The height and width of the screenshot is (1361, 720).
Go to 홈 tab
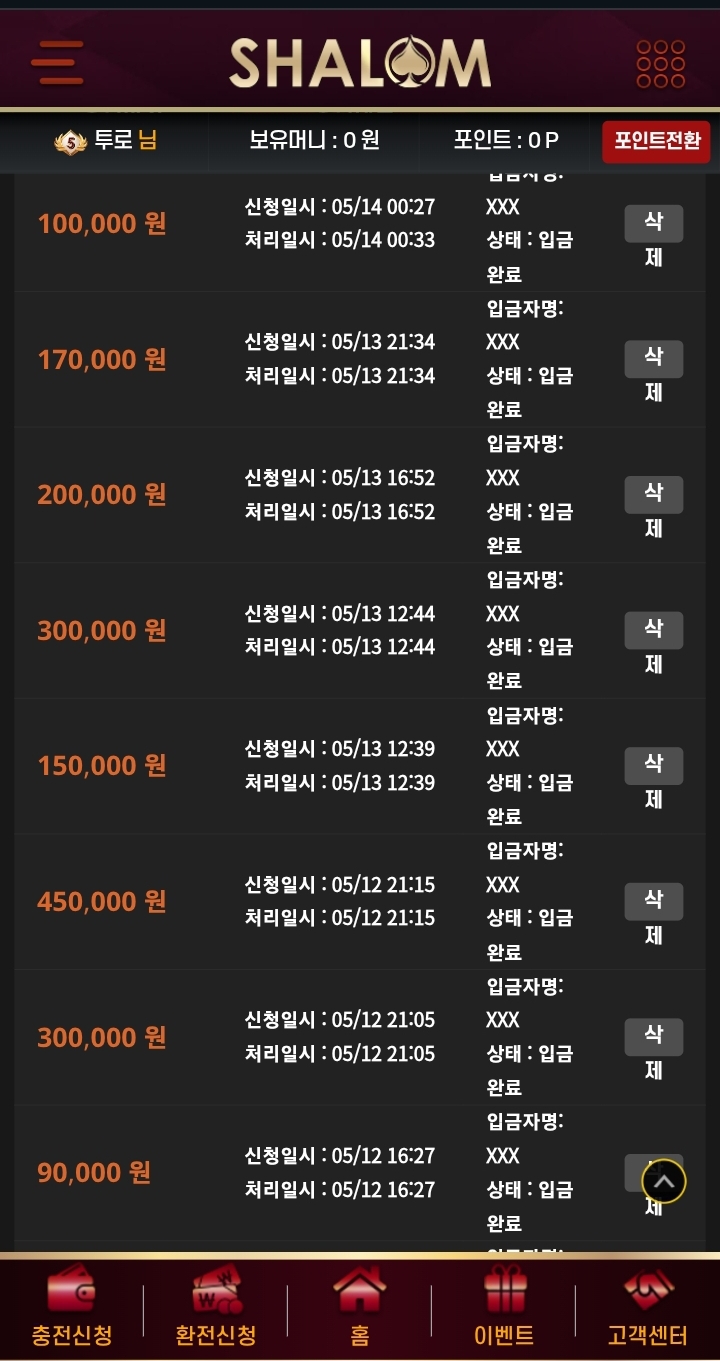360,1306
